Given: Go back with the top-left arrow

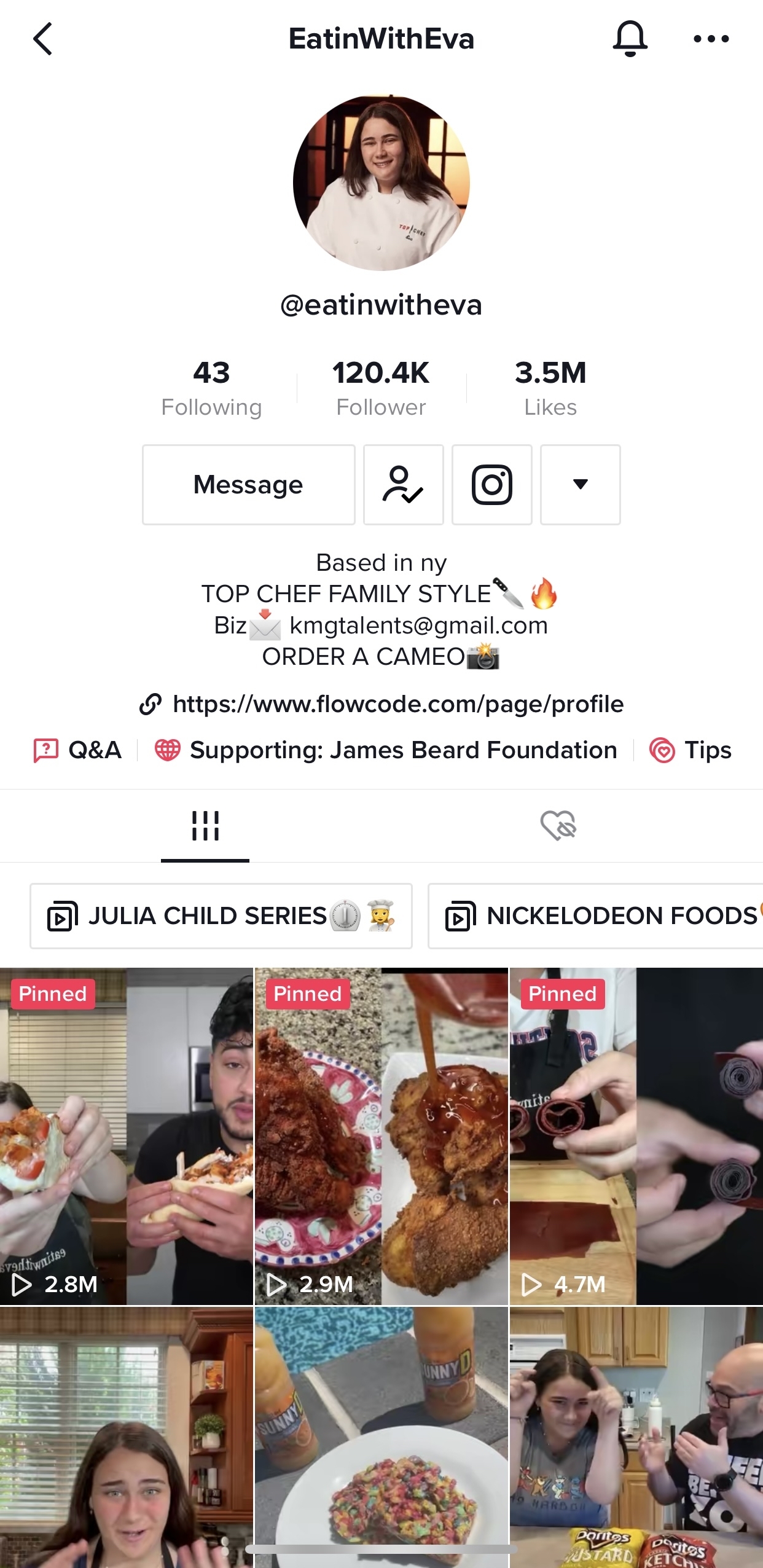Looking at the screenshot, I should (43, 39).
